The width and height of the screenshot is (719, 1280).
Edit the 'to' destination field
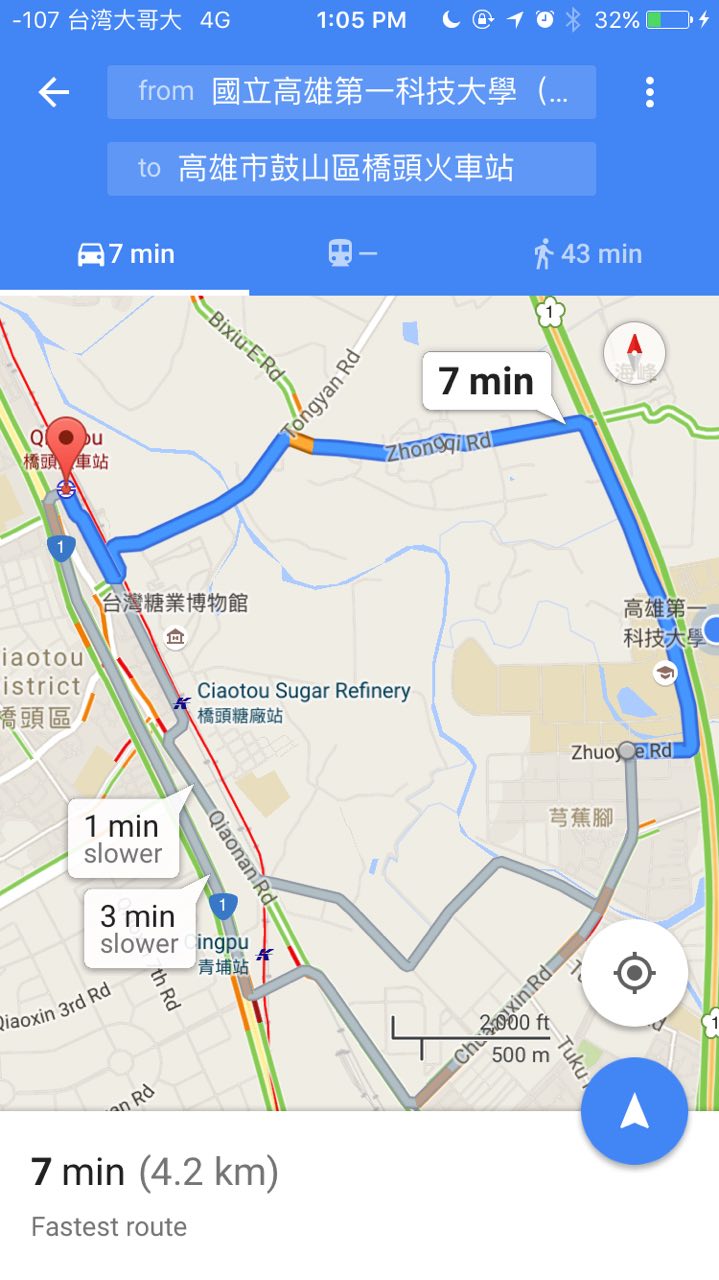351,168
